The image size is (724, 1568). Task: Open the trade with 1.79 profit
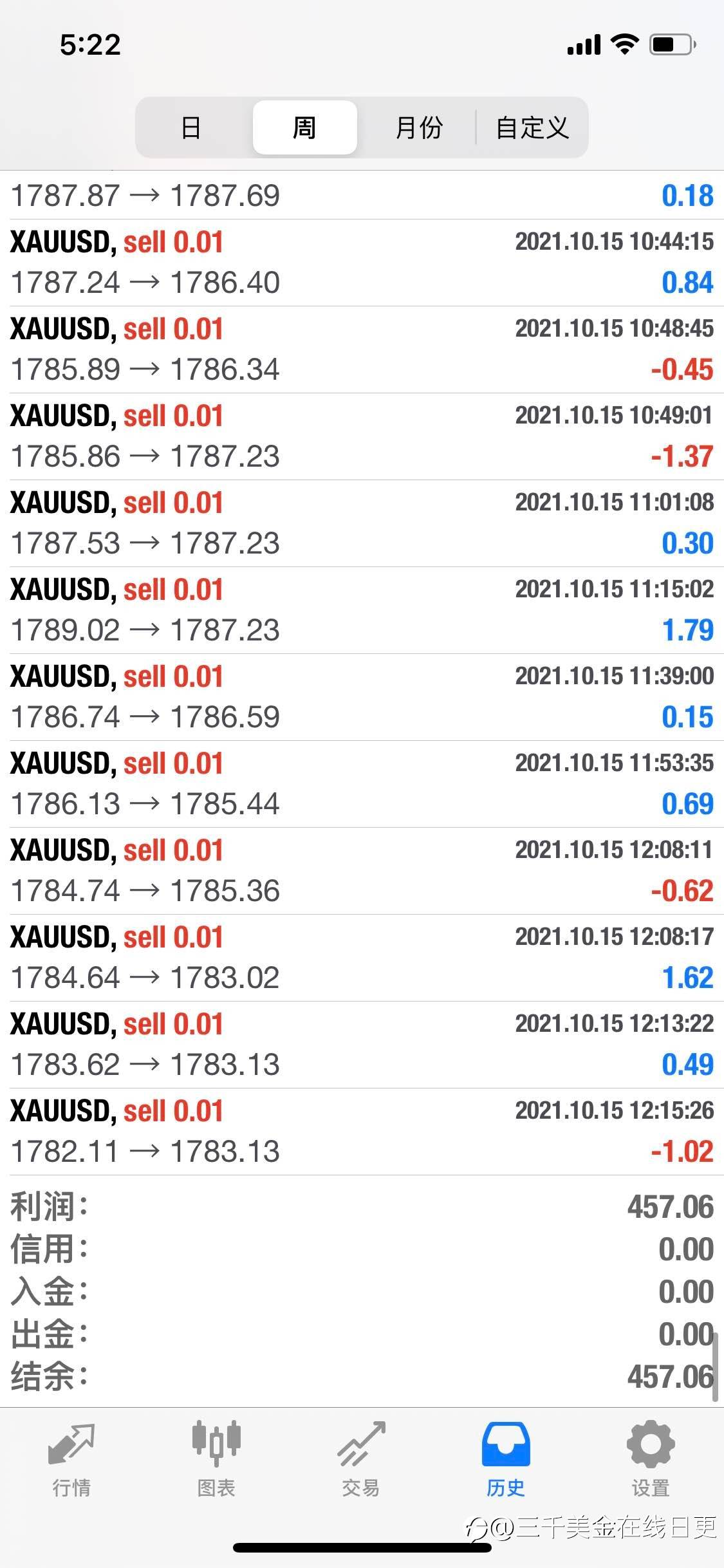pos(362,610)
